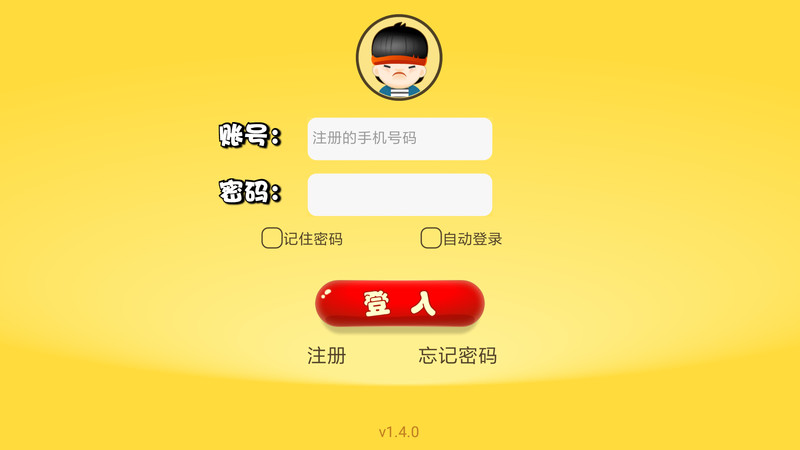Check the 记住密码 checkbox
Screen dimensions: 800x450
click(271, 238)
